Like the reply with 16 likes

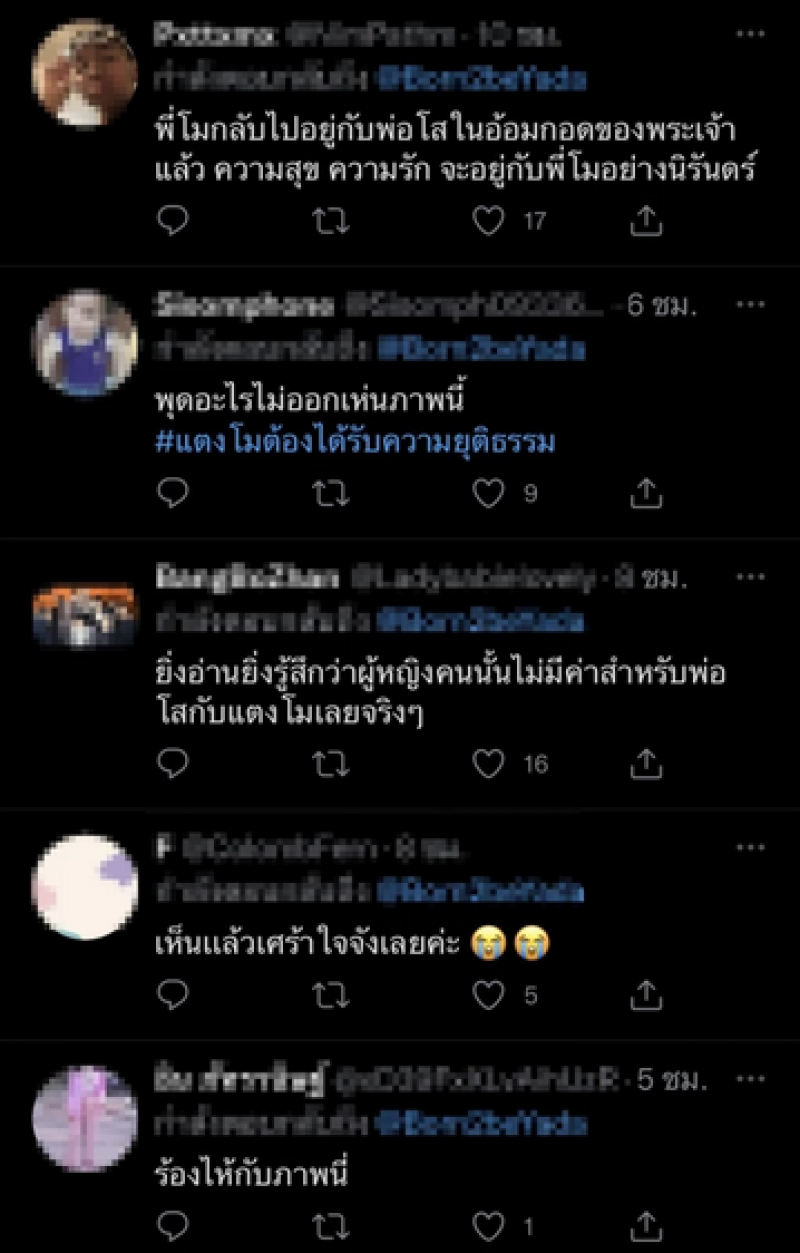(x=489, y=765)
